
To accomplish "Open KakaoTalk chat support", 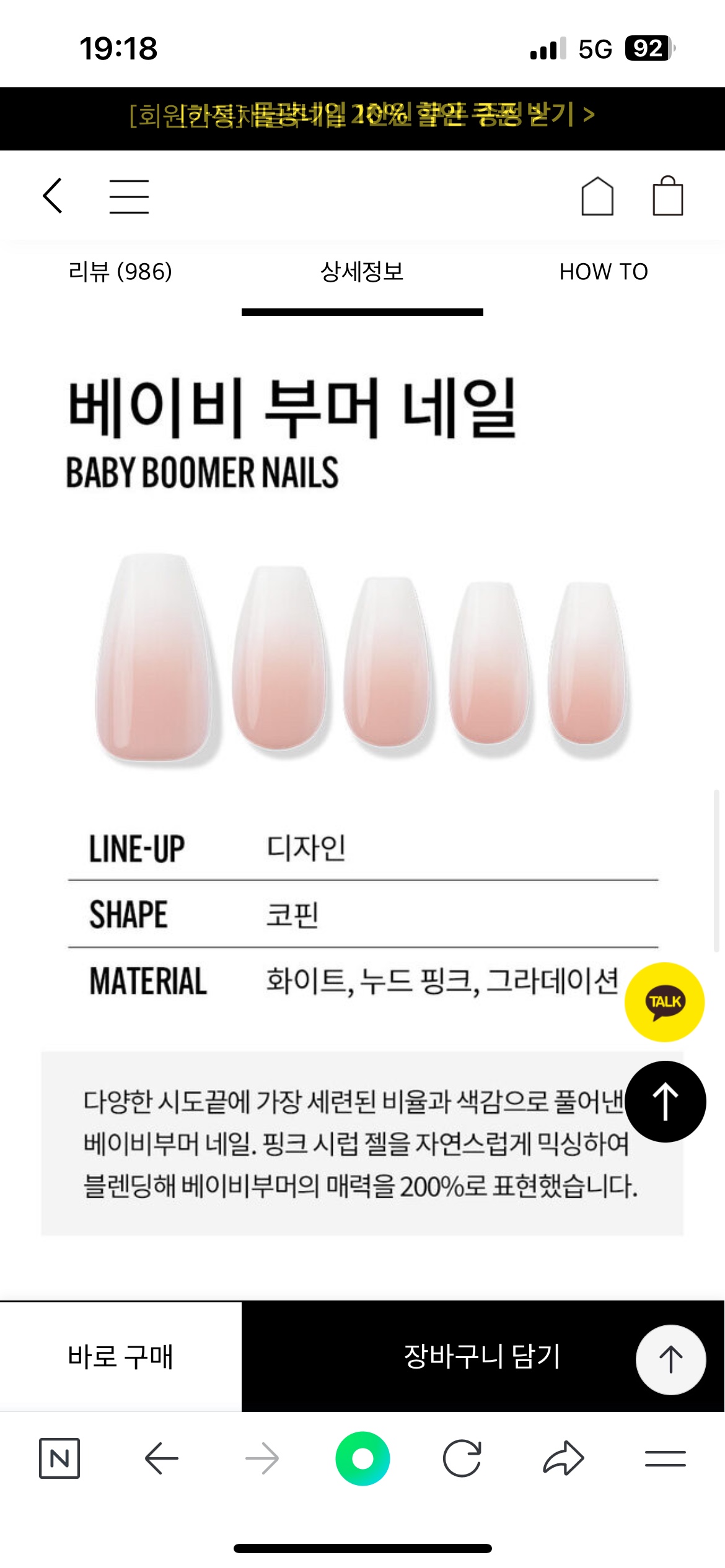I will [x=664, y=1001].
